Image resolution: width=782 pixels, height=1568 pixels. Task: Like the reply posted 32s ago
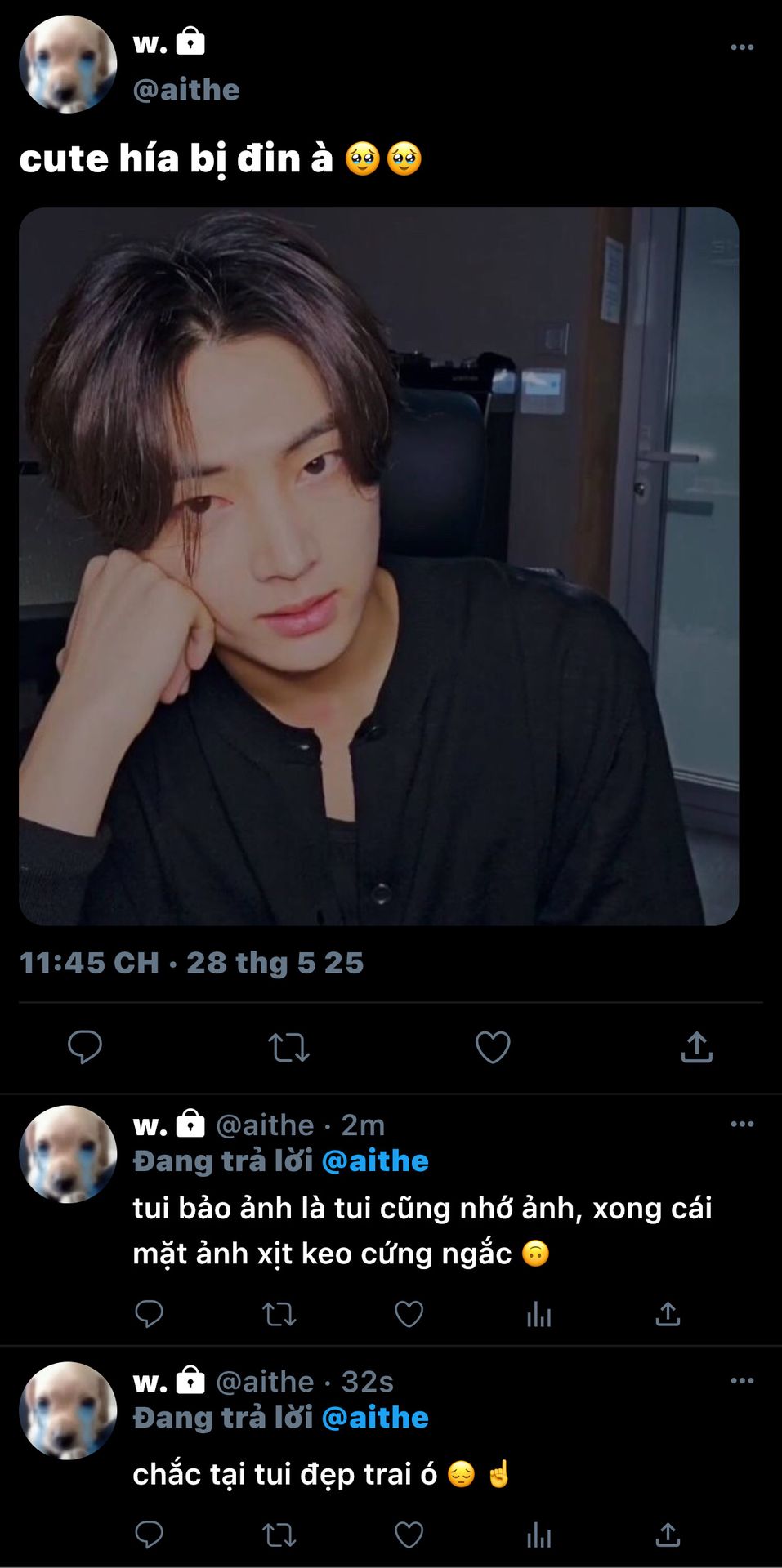coord(409,1535)
